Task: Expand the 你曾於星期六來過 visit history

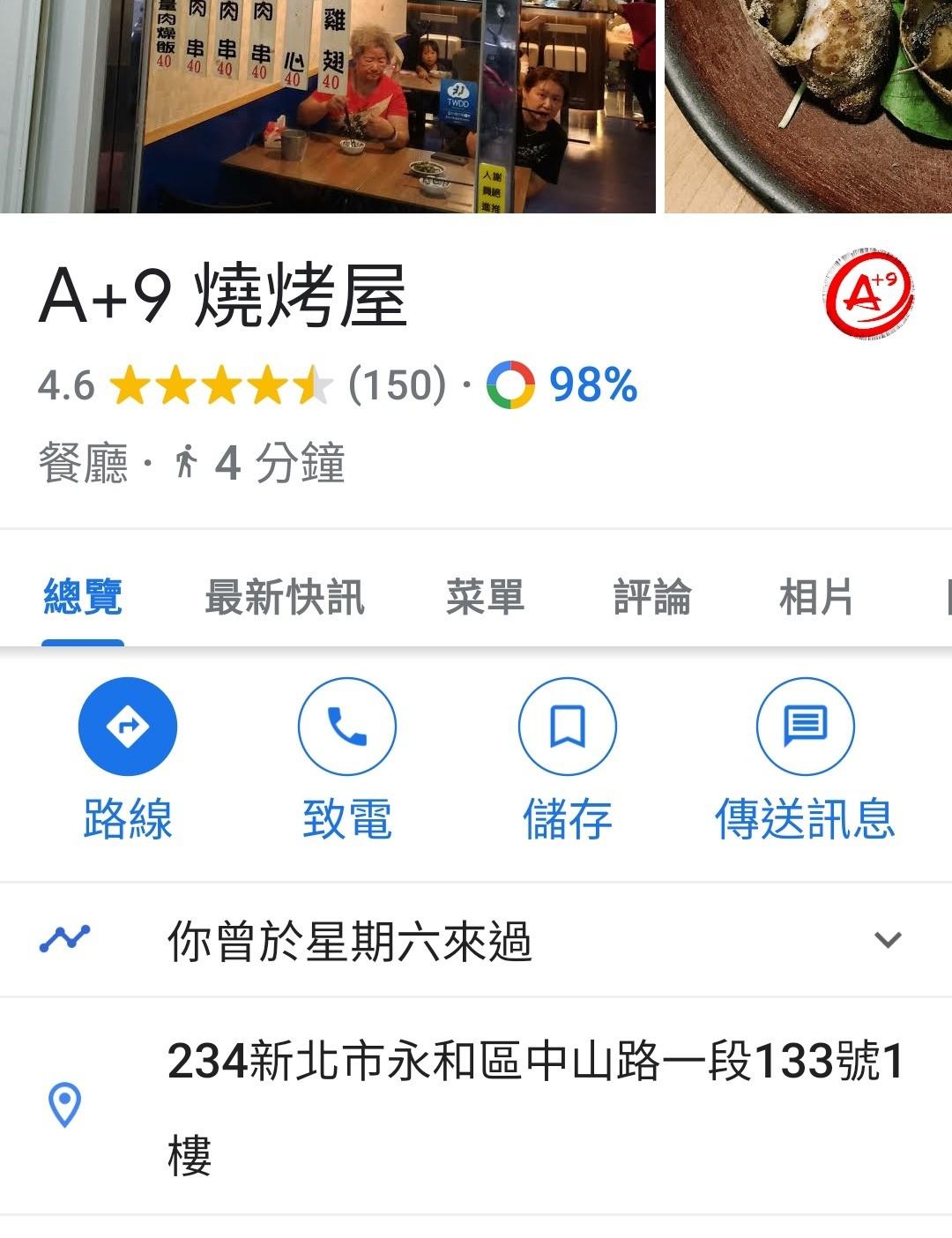Action: pos(476,940)
